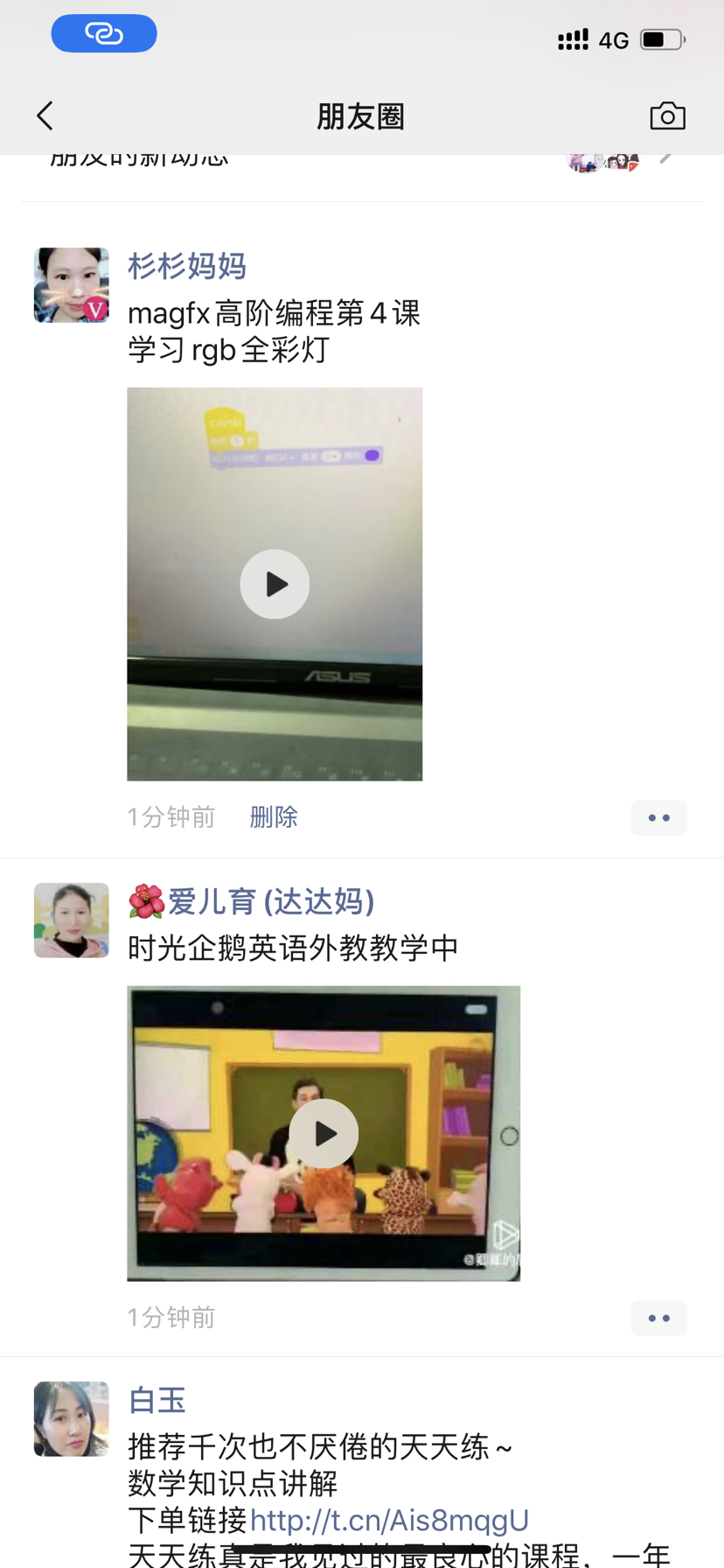Play the 时光企鹅英语 teaching video

pos(324,1133)
